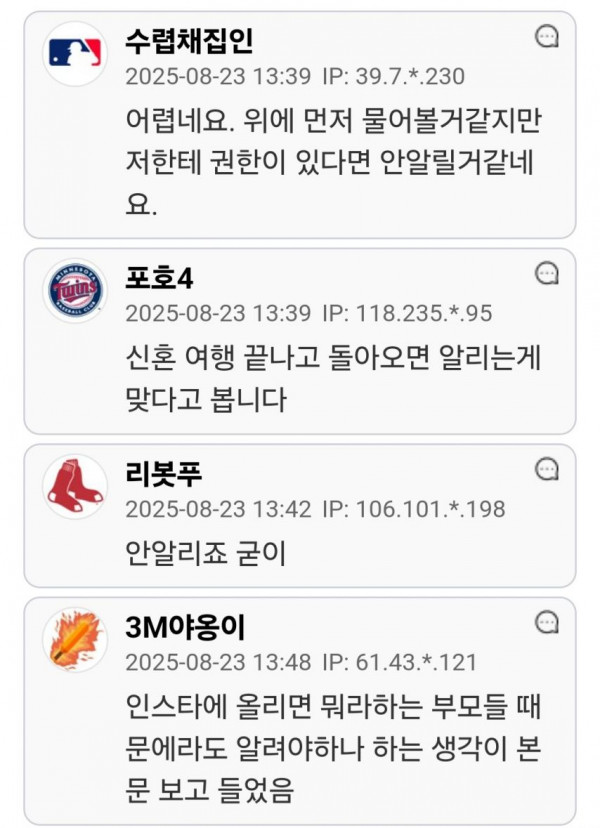Viewport: 600px width, 828px height.
Task: Reply to 수렵채집인's comment via bubble icon
Action: [x=547, y=38]
